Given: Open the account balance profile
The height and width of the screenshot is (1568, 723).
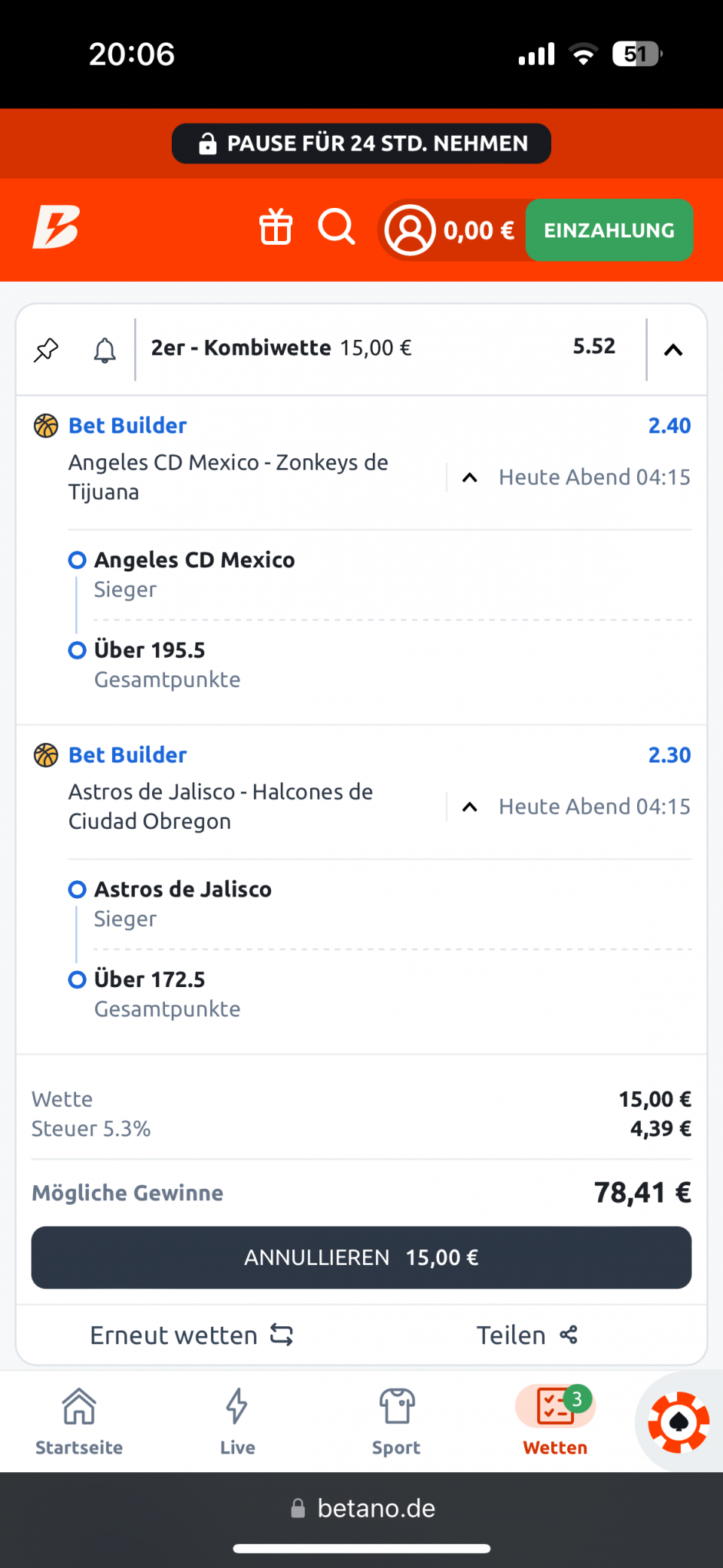Looking at the screenshot, I should pos(450,230).
